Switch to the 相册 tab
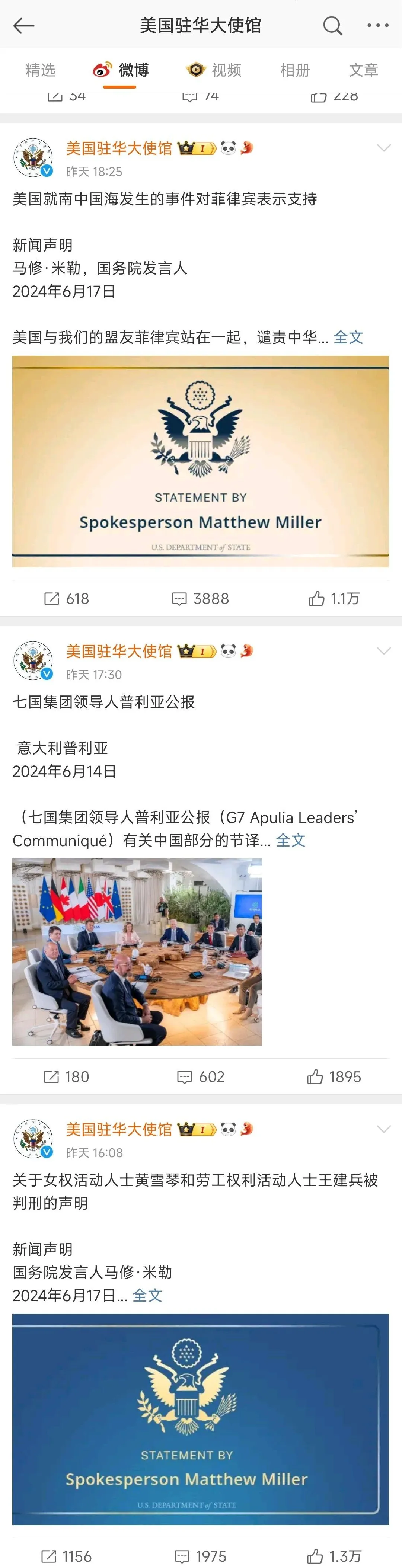 [295, 70]
